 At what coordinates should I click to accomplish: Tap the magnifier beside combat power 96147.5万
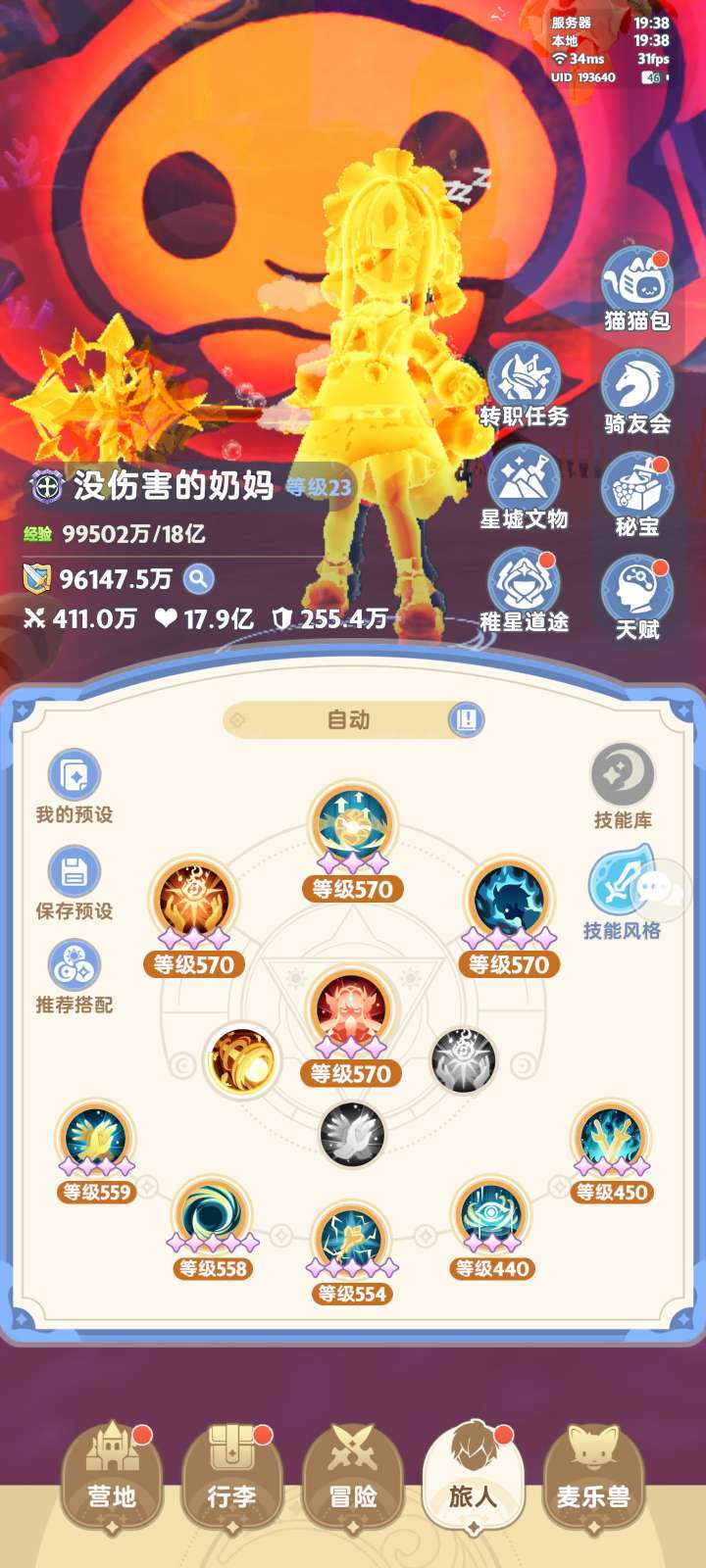tap(198, 579)
